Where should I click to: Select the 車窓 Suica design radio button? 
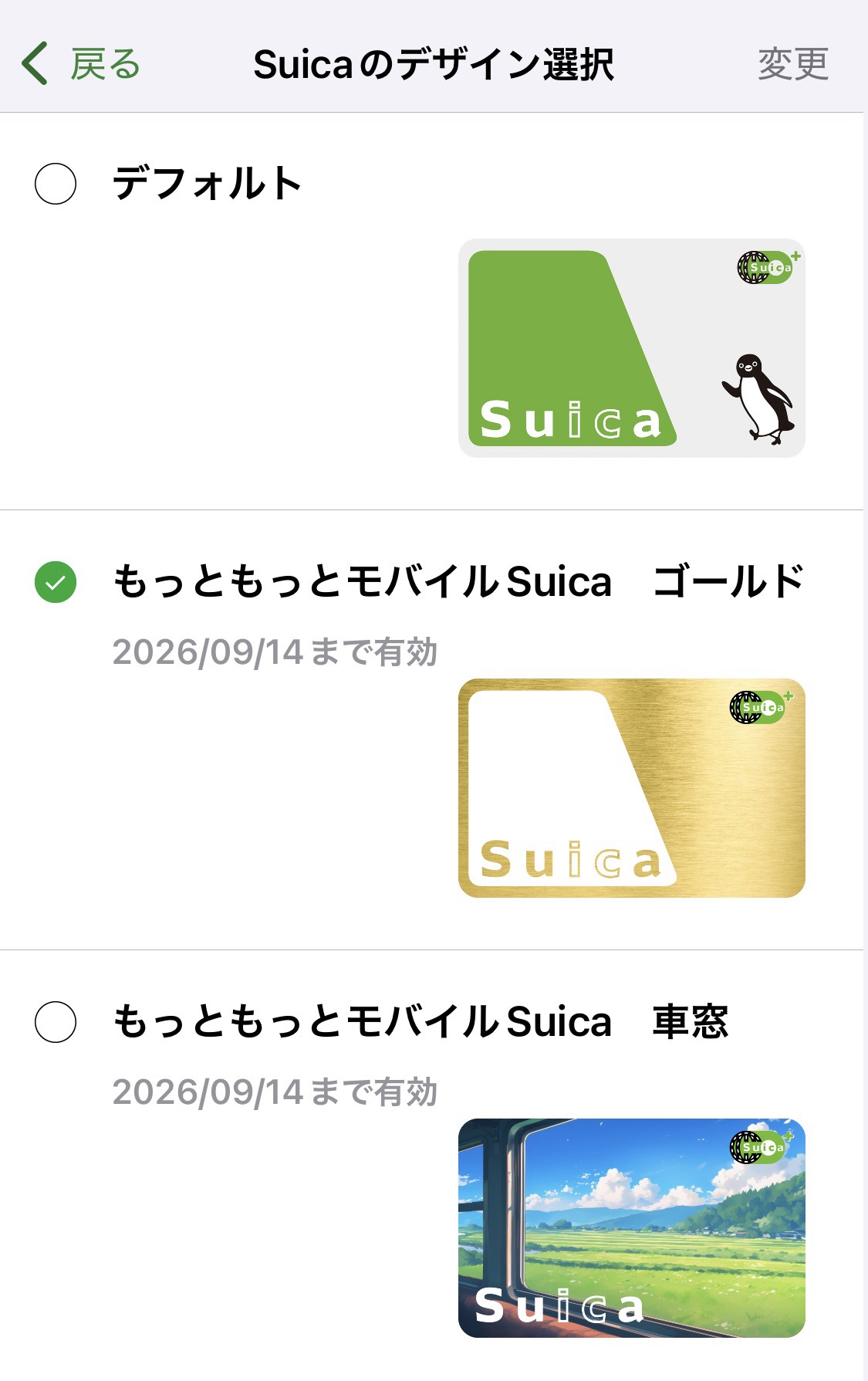click(56, 1022)
